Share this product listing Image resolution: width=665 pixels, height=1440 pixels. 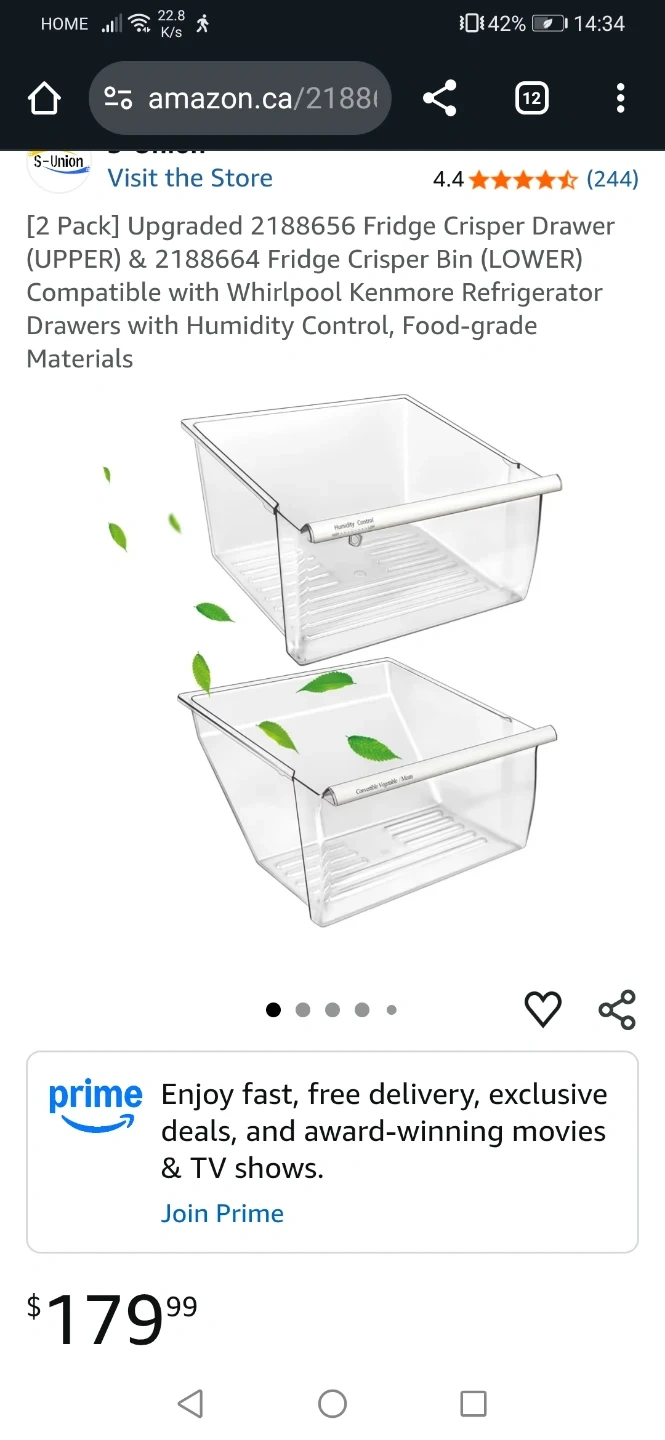617,1009
